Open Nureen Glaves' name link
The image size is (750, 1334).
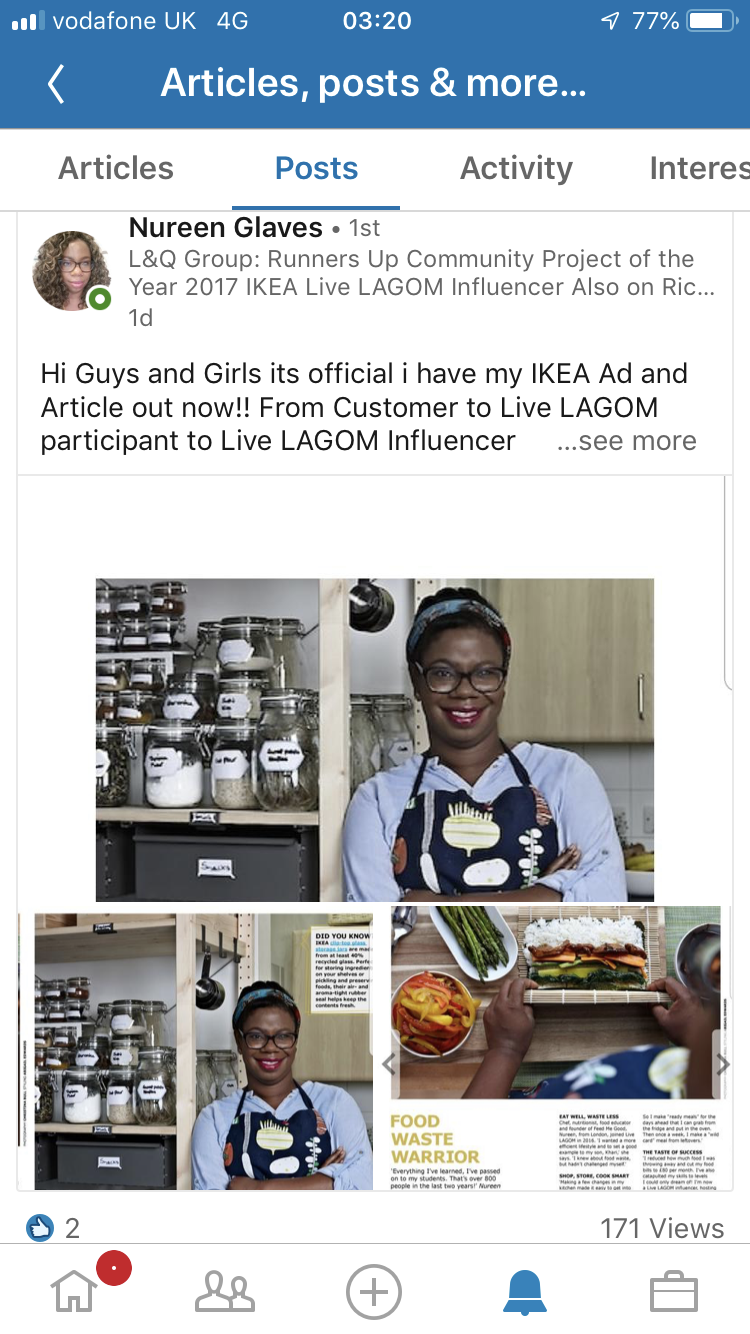(225, 227)
